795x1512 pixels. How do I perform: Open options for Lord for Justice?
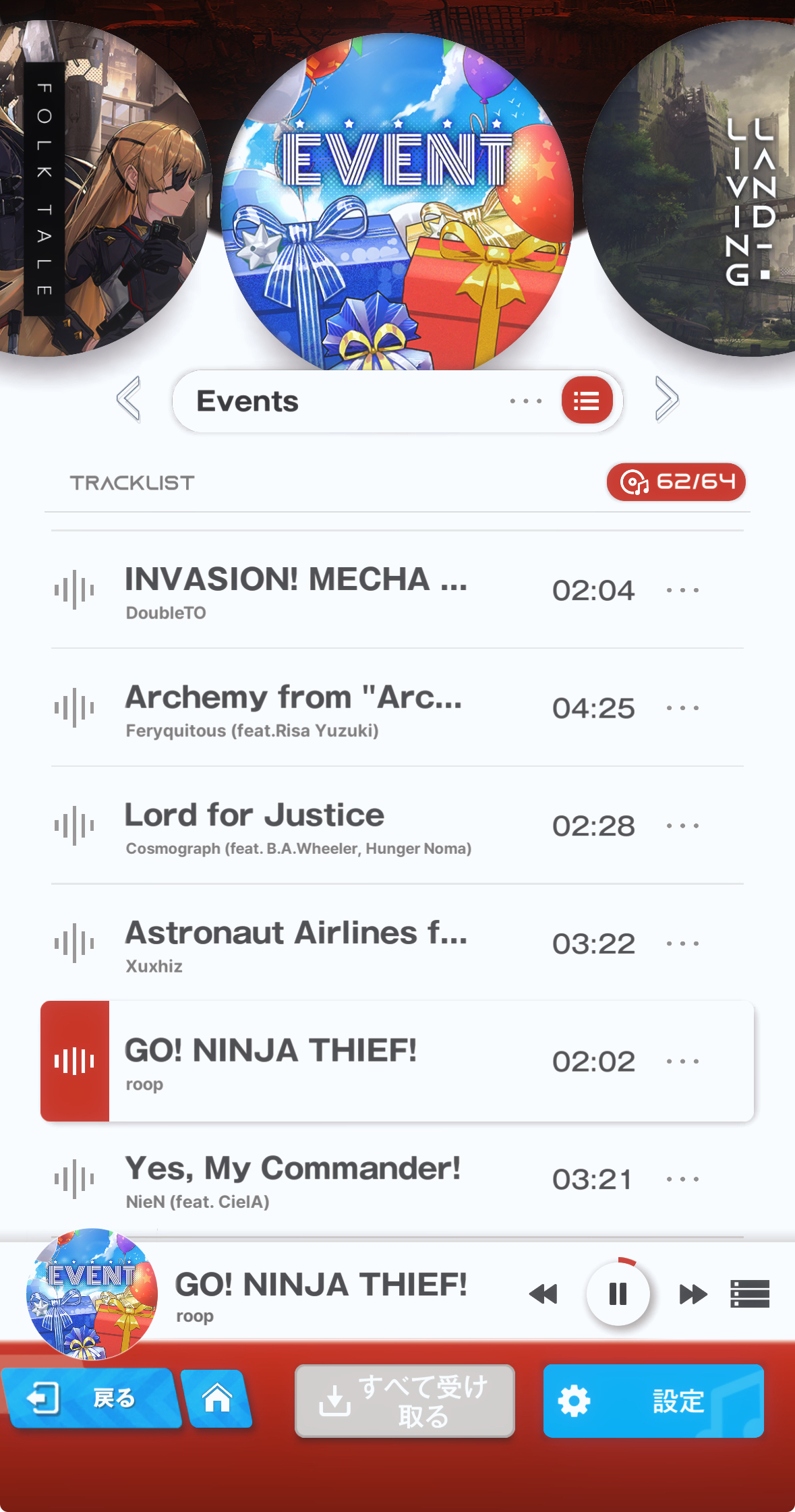click(x=682, y=825)
